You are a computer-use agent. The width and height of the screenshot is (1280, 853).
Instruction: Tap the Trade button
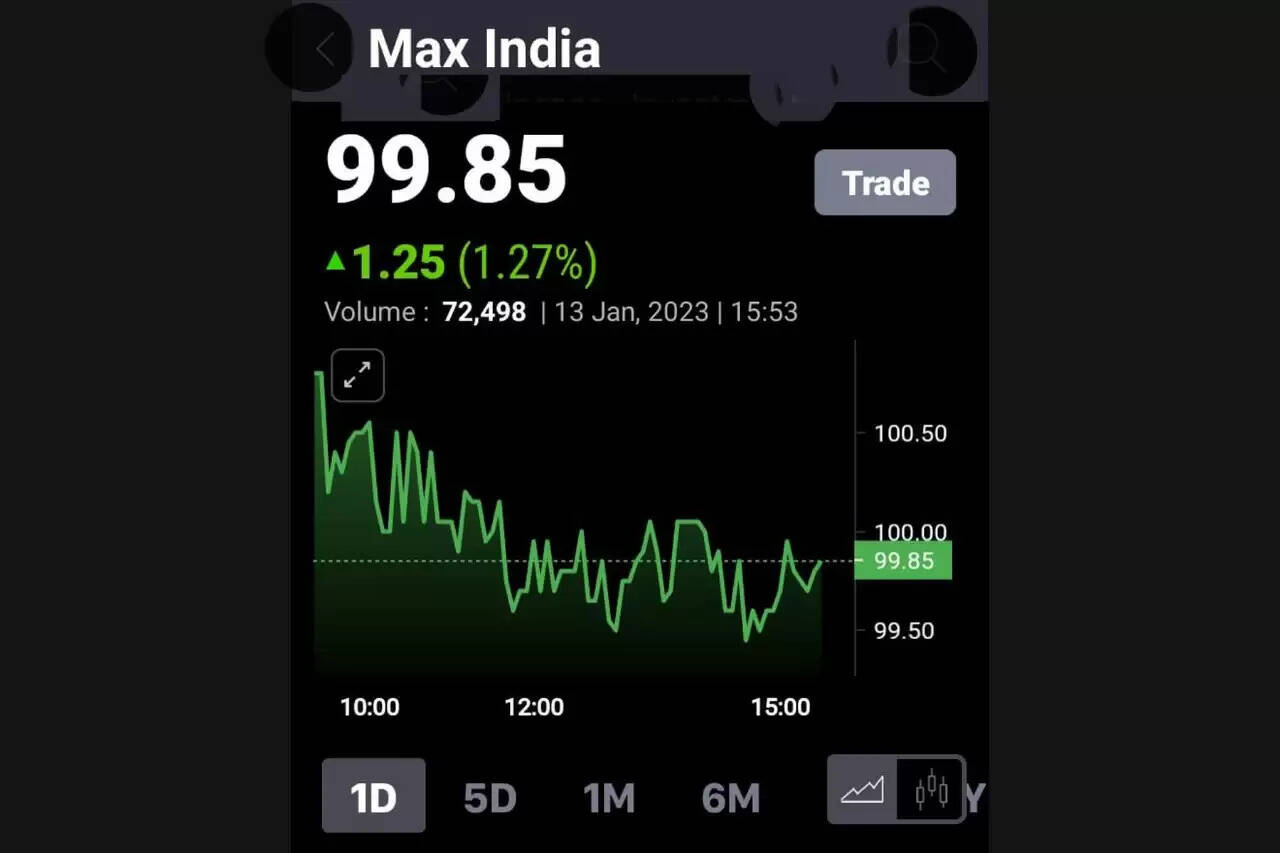885,183
